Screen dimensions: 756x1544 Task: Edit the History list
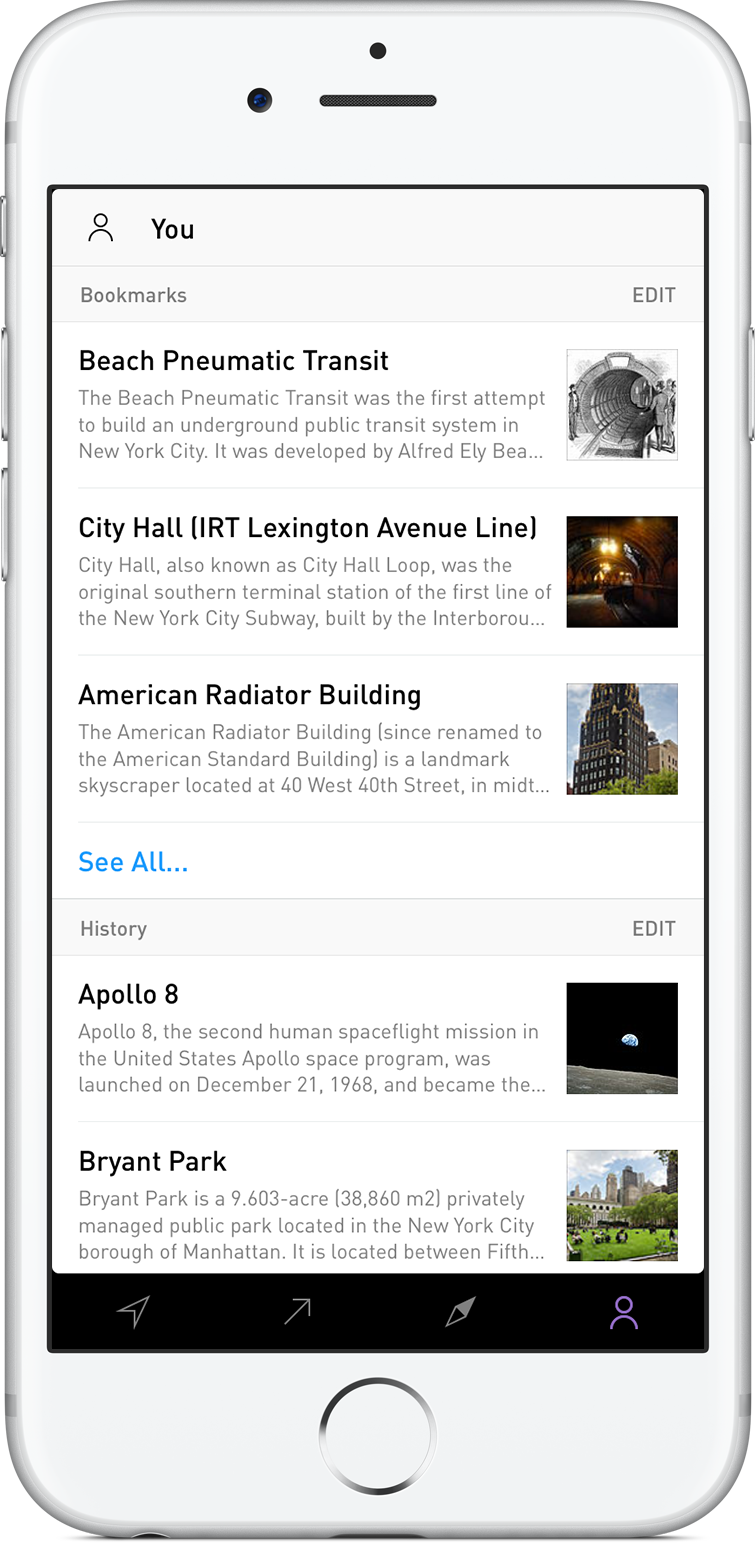click(653, 928)
